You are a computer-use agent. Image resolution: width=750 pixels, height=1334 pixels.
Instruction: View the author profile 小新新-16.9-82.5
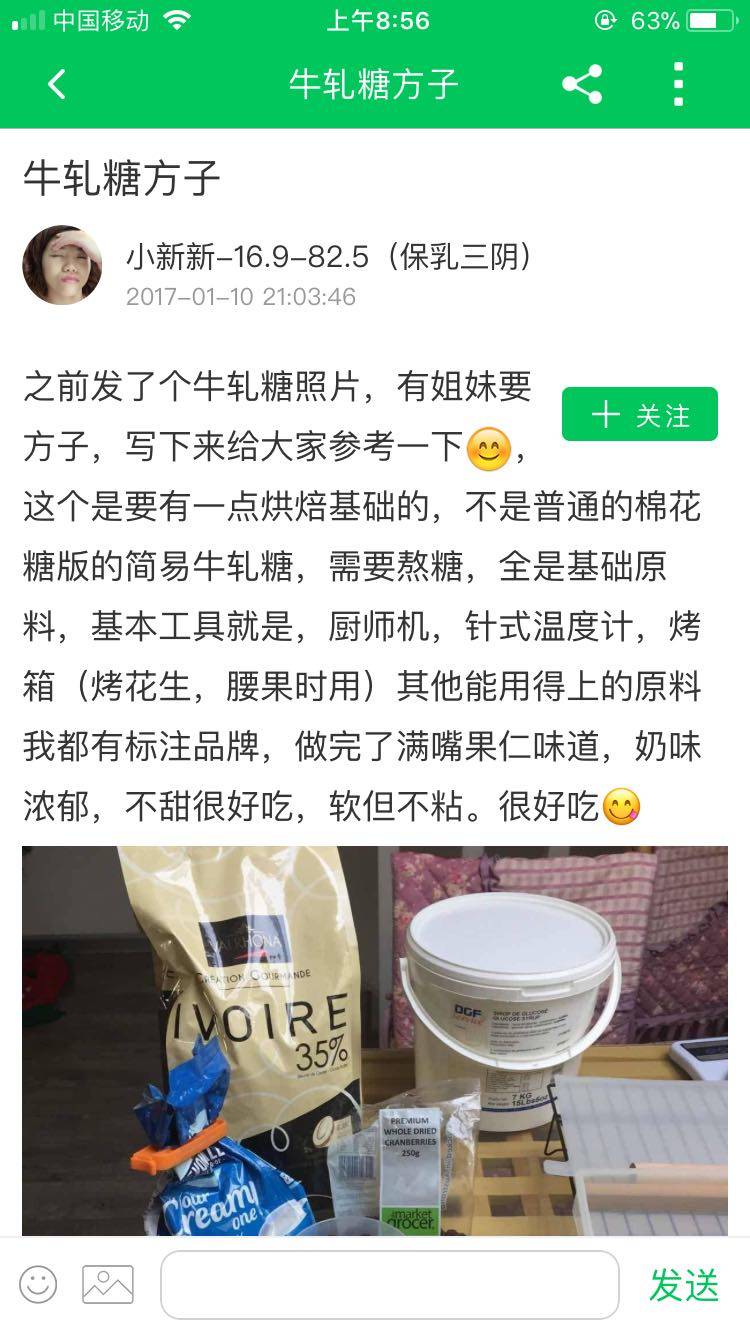point(328,257)
